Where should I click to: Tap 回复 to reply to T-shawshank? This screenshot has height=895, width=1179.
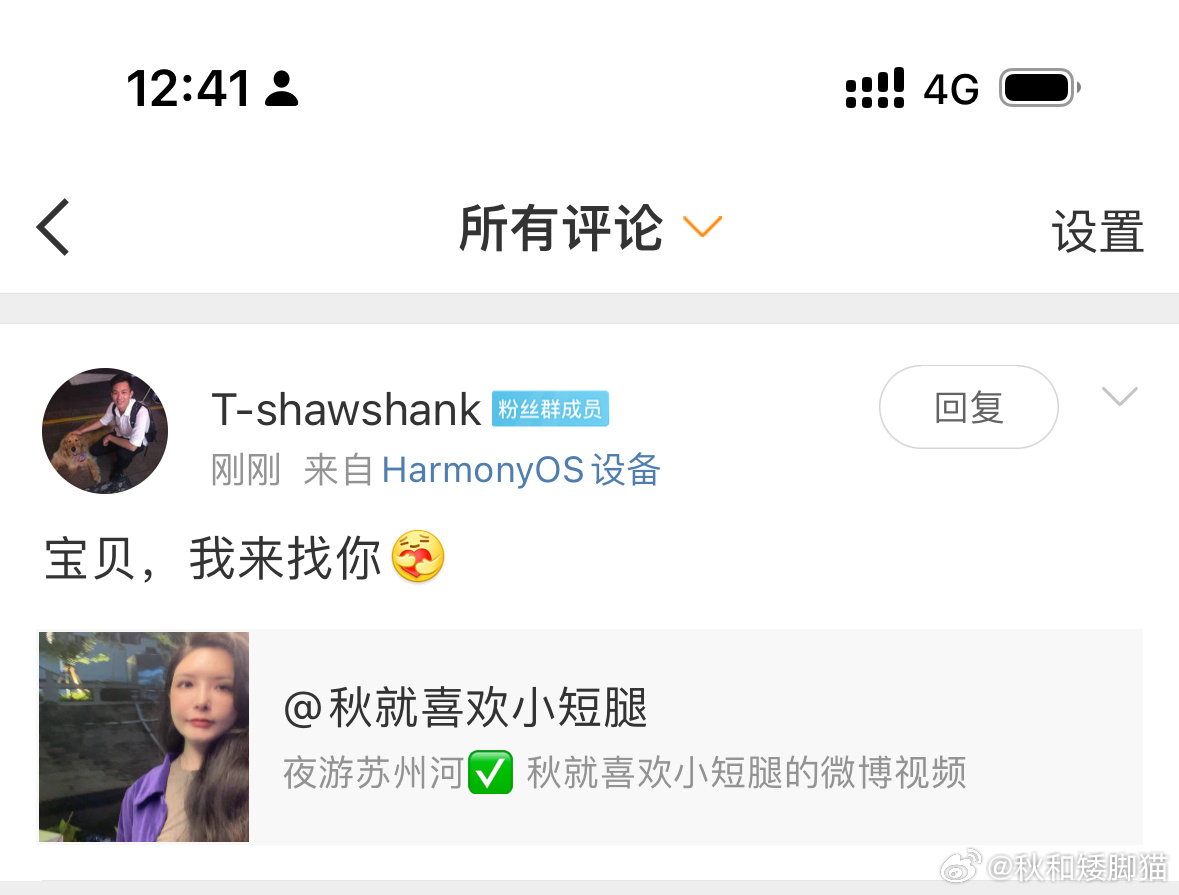[968, 407]
